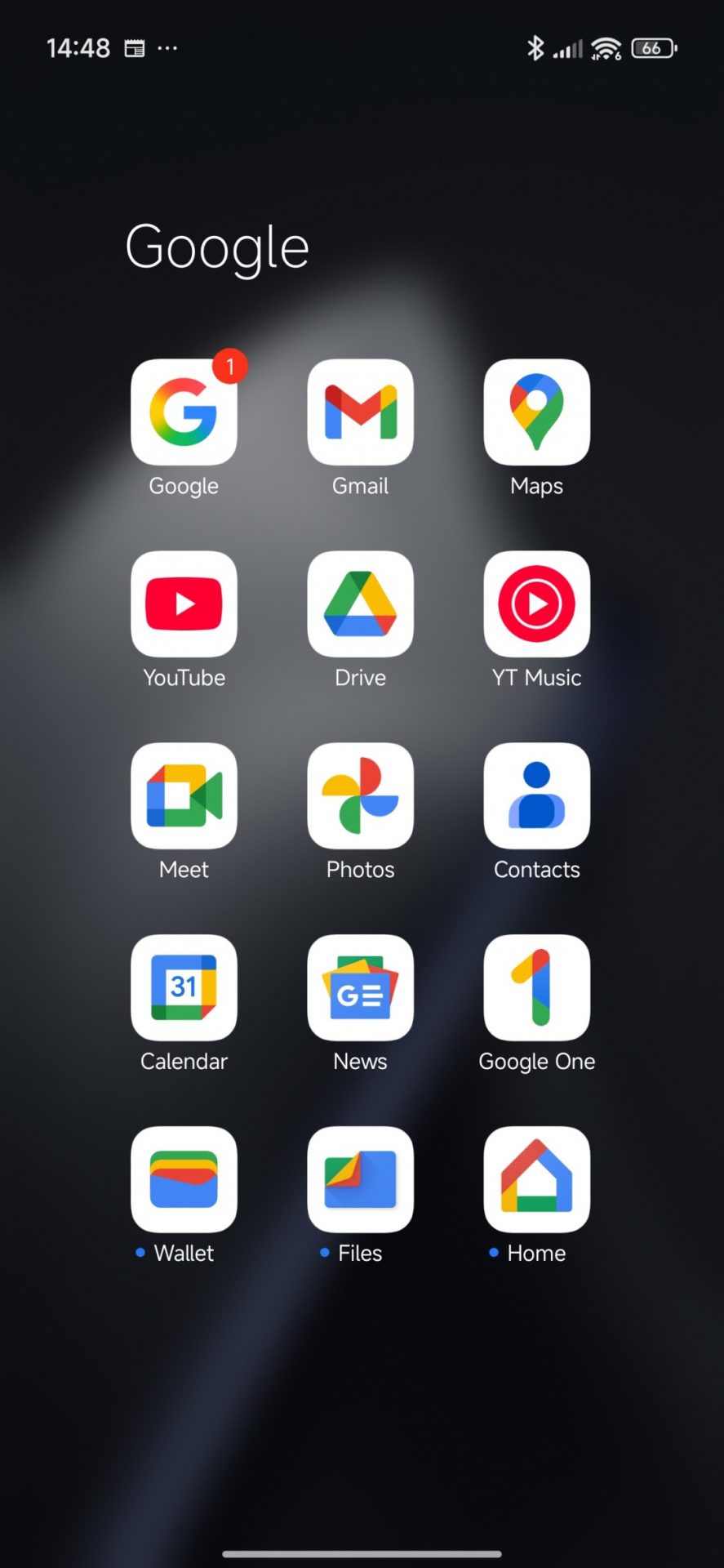Launch Google News
Image resolution: width=724 pixels, height=1568 pixels.
(360, 988)
